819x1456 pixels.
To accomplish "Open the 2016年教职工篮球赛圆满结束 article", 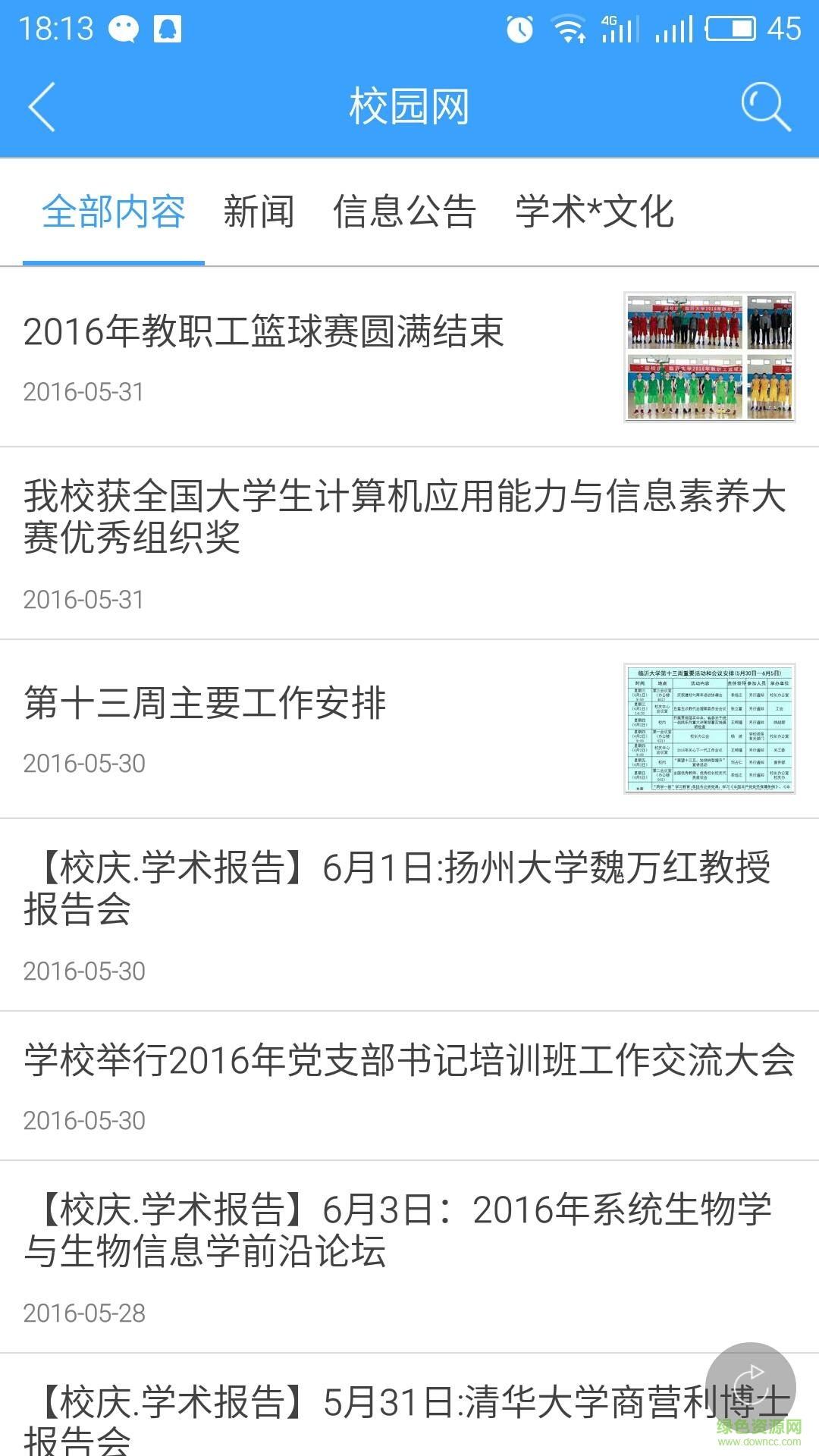I will (x=265, y=331).
